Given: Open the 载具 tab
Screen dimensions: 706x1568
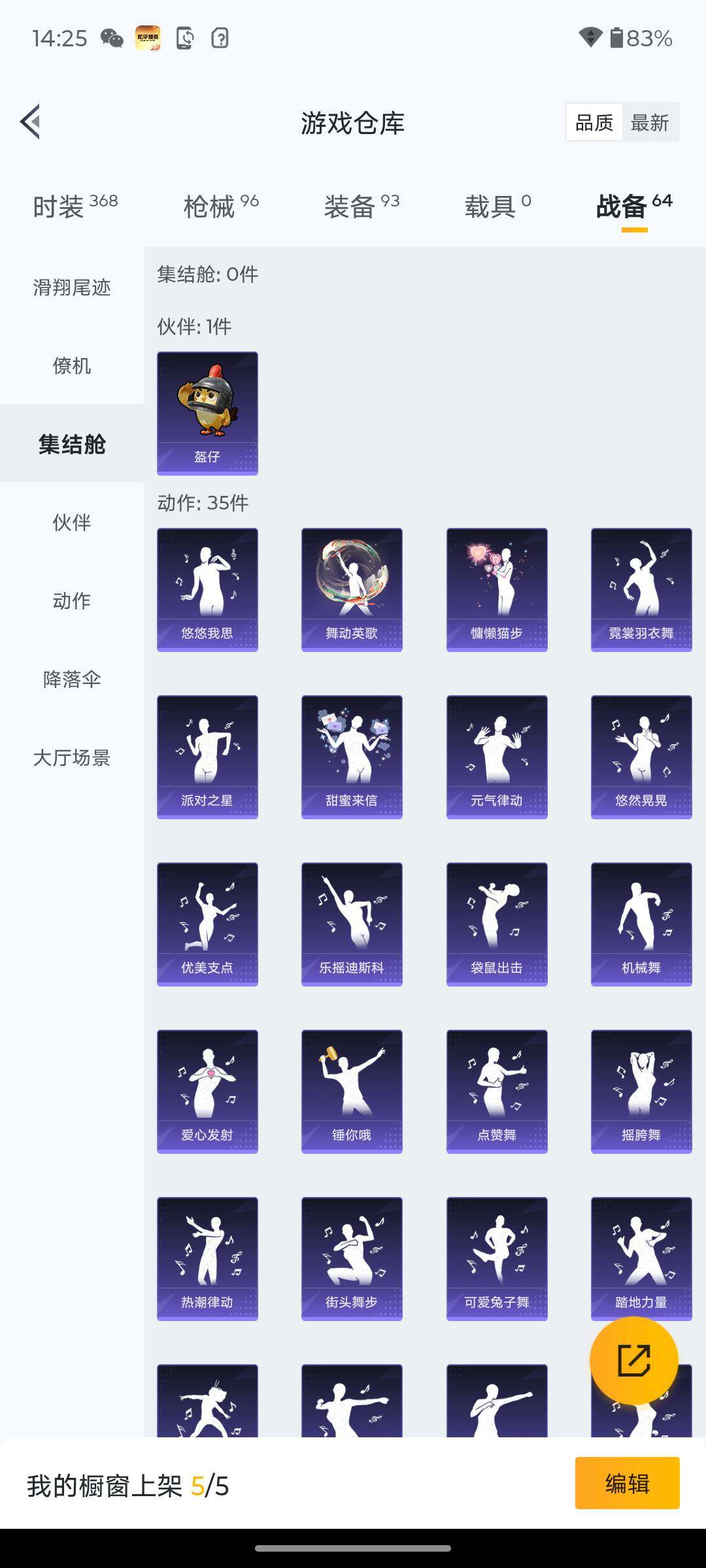Looking at the screenshot, I should point(497,206).
